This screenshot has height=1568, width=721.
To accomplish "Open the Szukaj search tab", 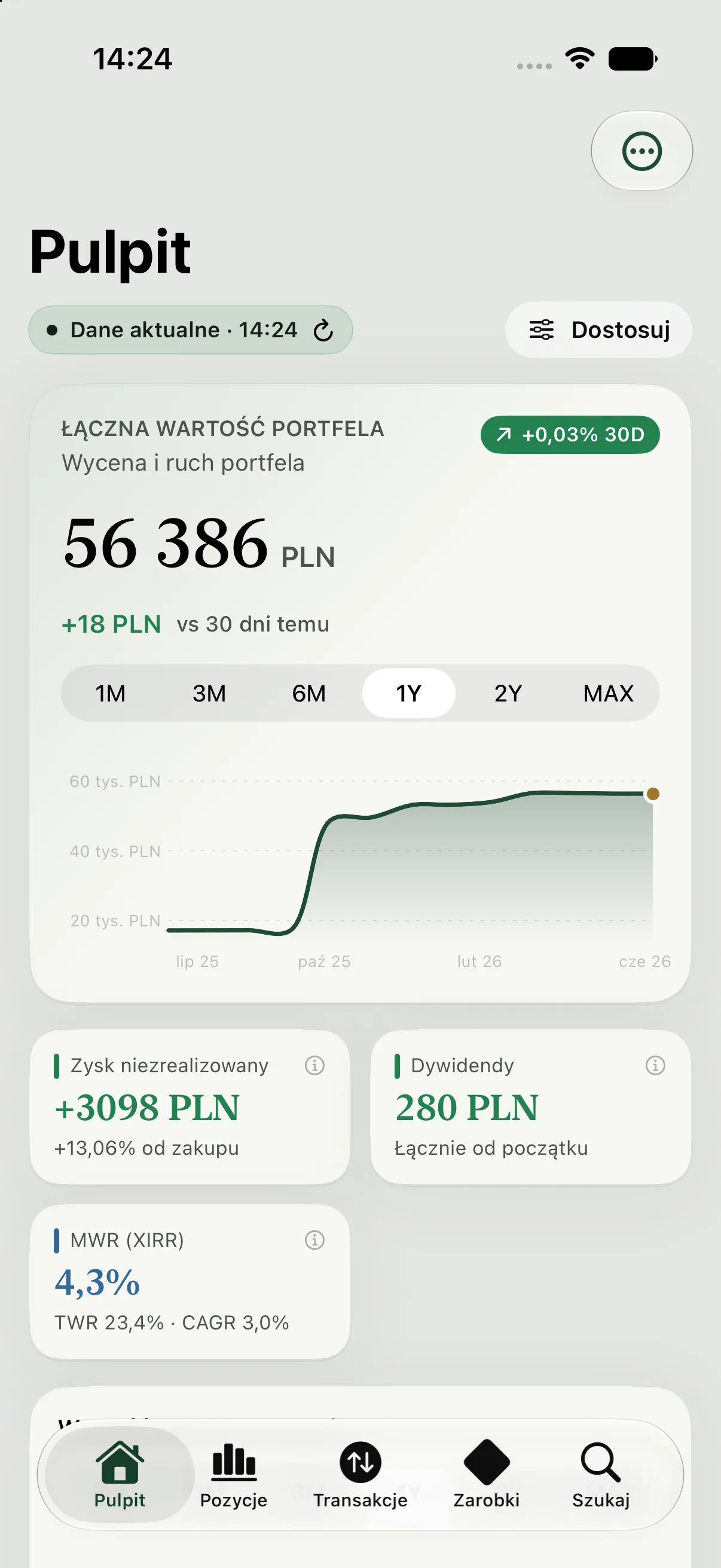I will 600,1475.
